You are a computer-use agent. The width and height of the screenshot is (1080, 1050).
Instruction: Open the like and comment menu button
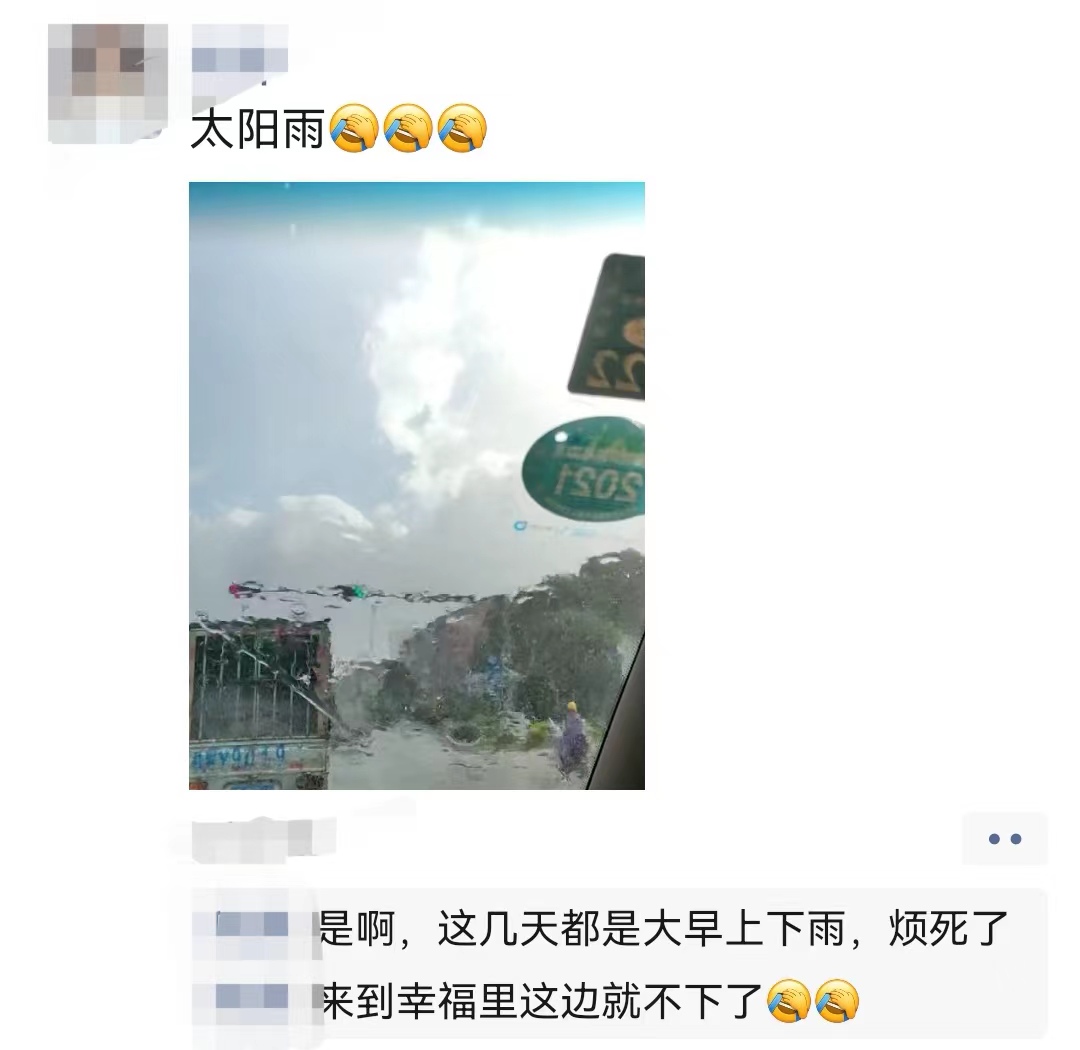coord(1004,838)
